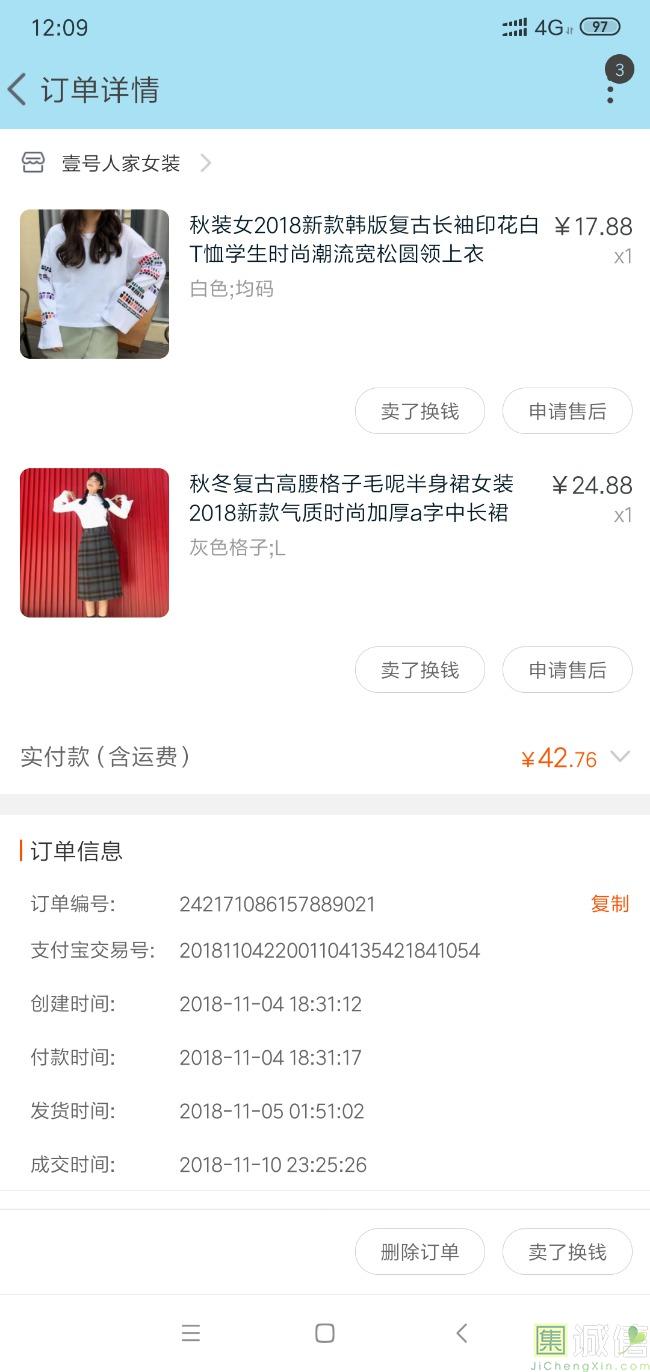Expand the 实付款 payment breakdown chevron
The image size is (650, 1372).
coord(620,757)
